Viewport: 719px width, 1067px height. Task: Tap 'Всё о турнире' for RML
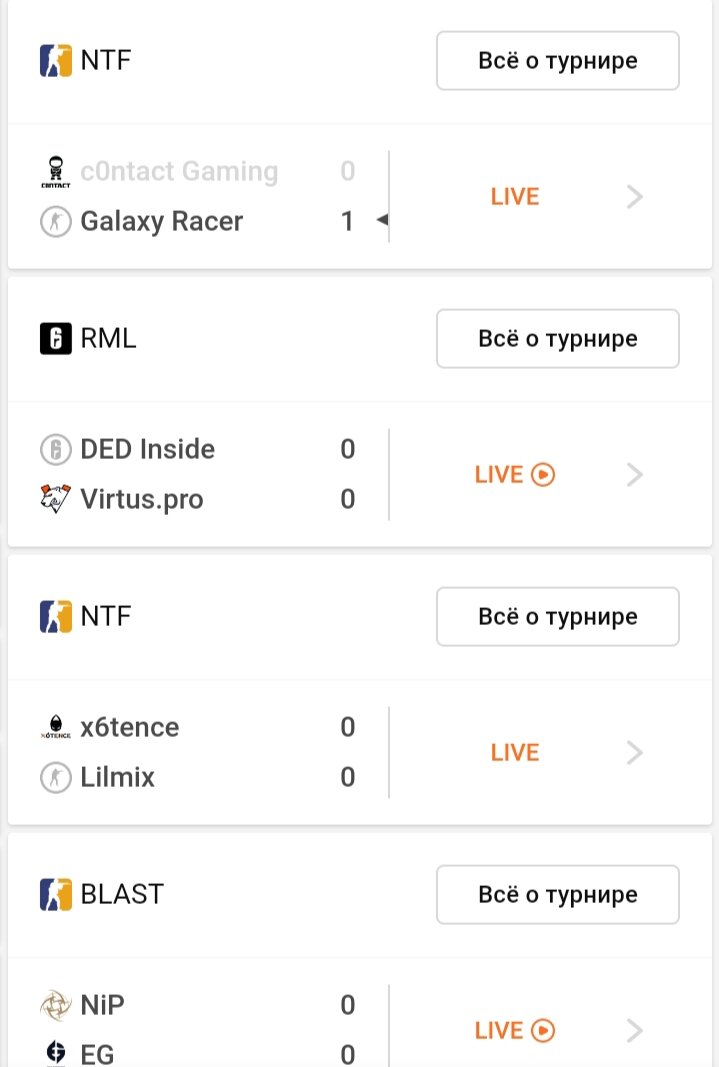557,339
